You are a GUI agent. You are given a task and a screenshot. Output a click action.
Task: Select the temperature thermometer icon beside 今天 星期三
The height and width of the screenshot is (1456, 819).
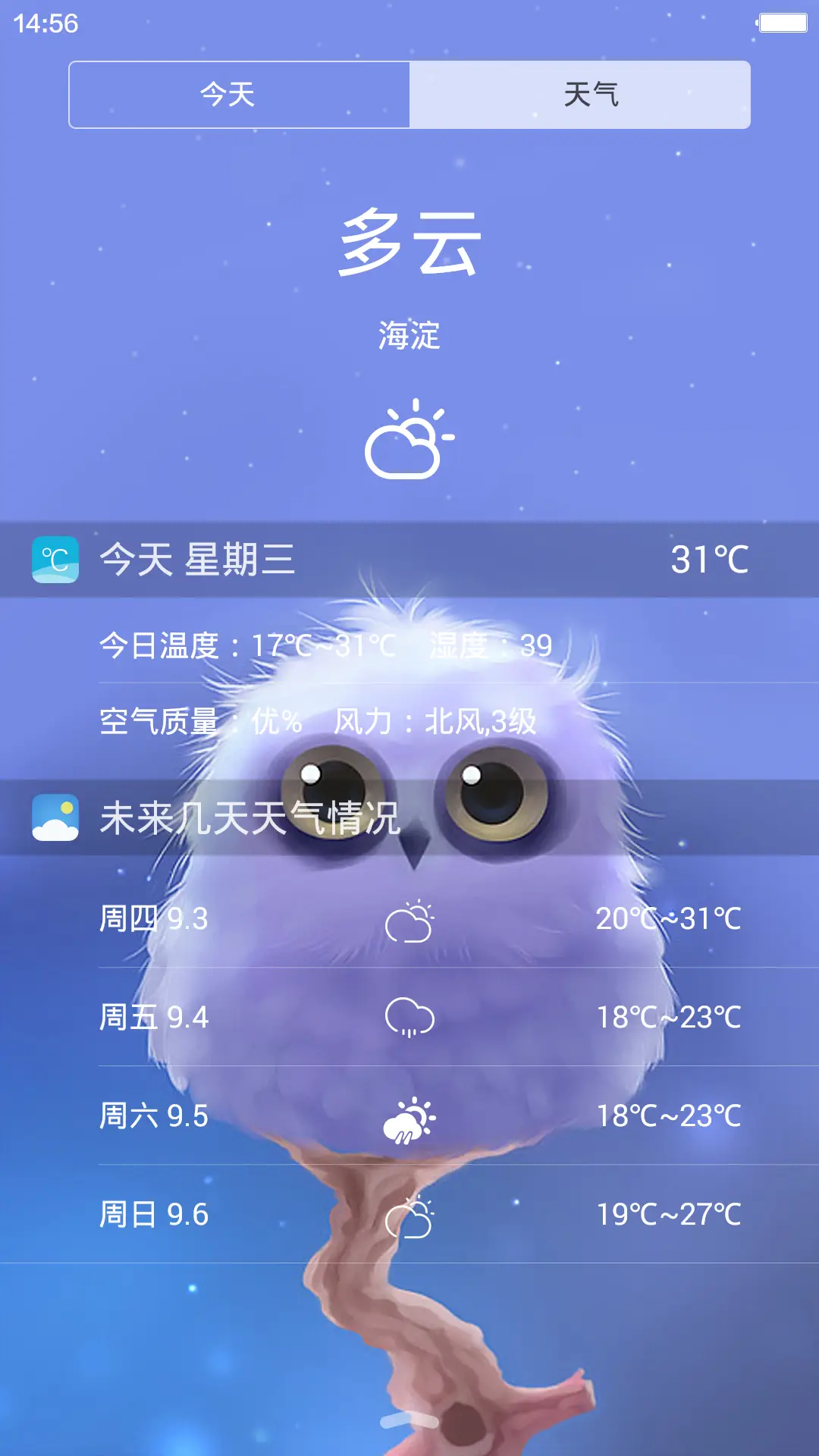point(54,559)
